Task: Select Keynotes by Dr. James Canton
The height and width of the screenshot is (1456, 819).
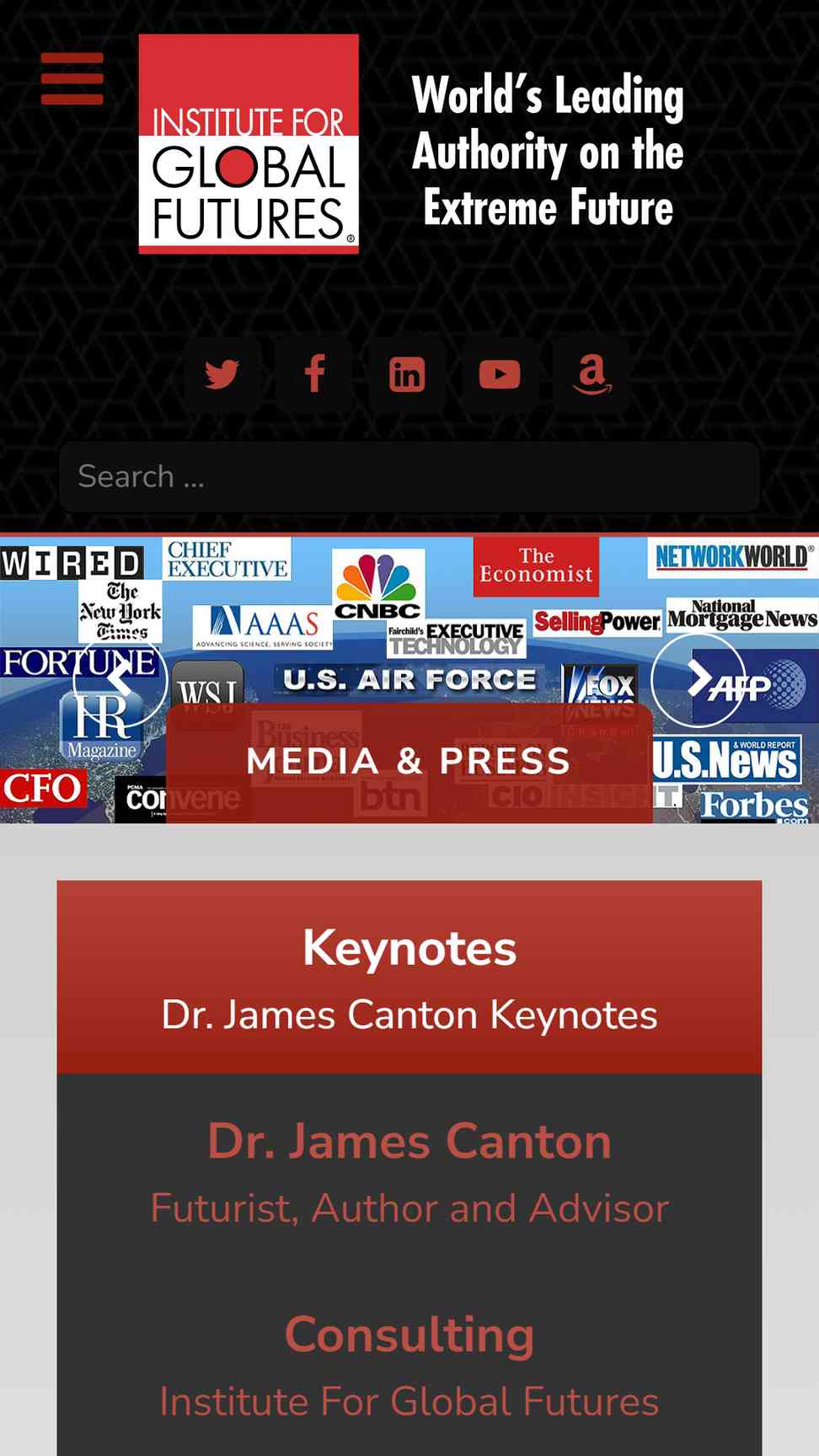Action: tap(409, 977)
